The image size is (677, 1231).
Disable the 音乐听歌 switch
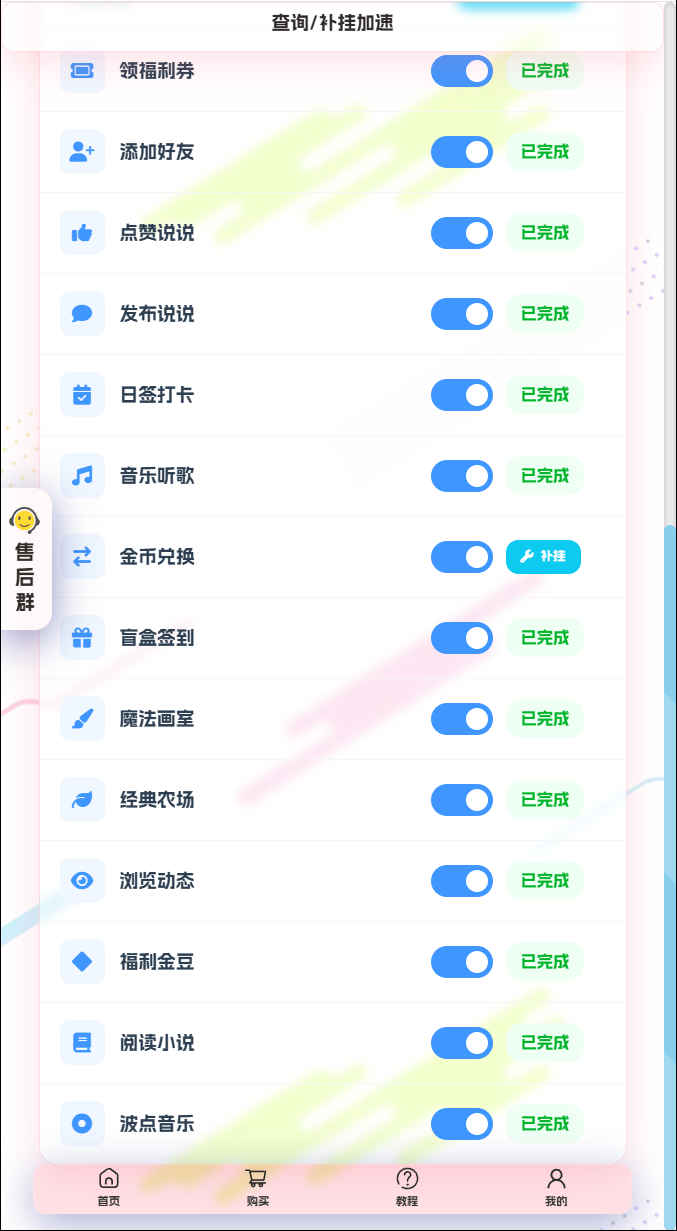point(462,476)
